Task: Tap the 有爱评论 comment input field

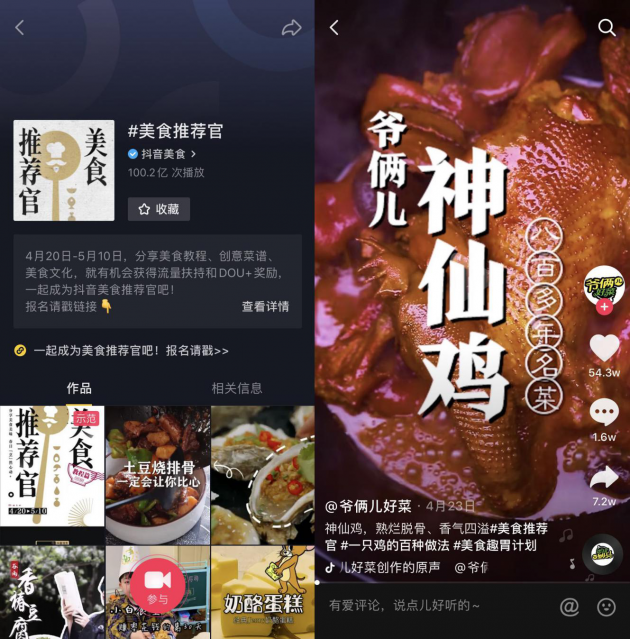Action: tap(430, 606)
